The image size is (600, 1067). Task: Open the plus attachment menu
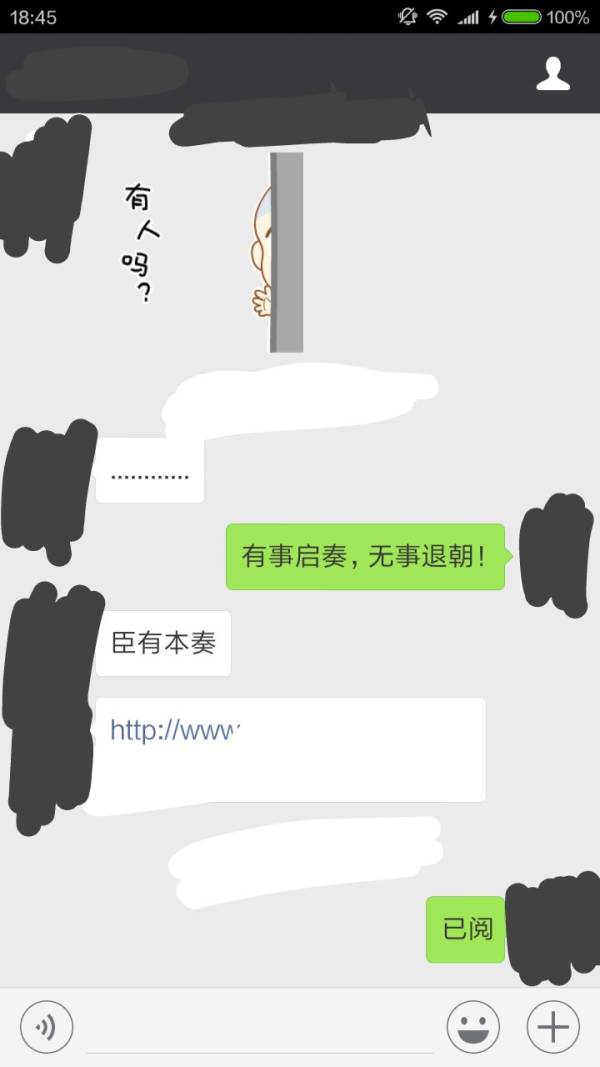(x=553, y=1027)
